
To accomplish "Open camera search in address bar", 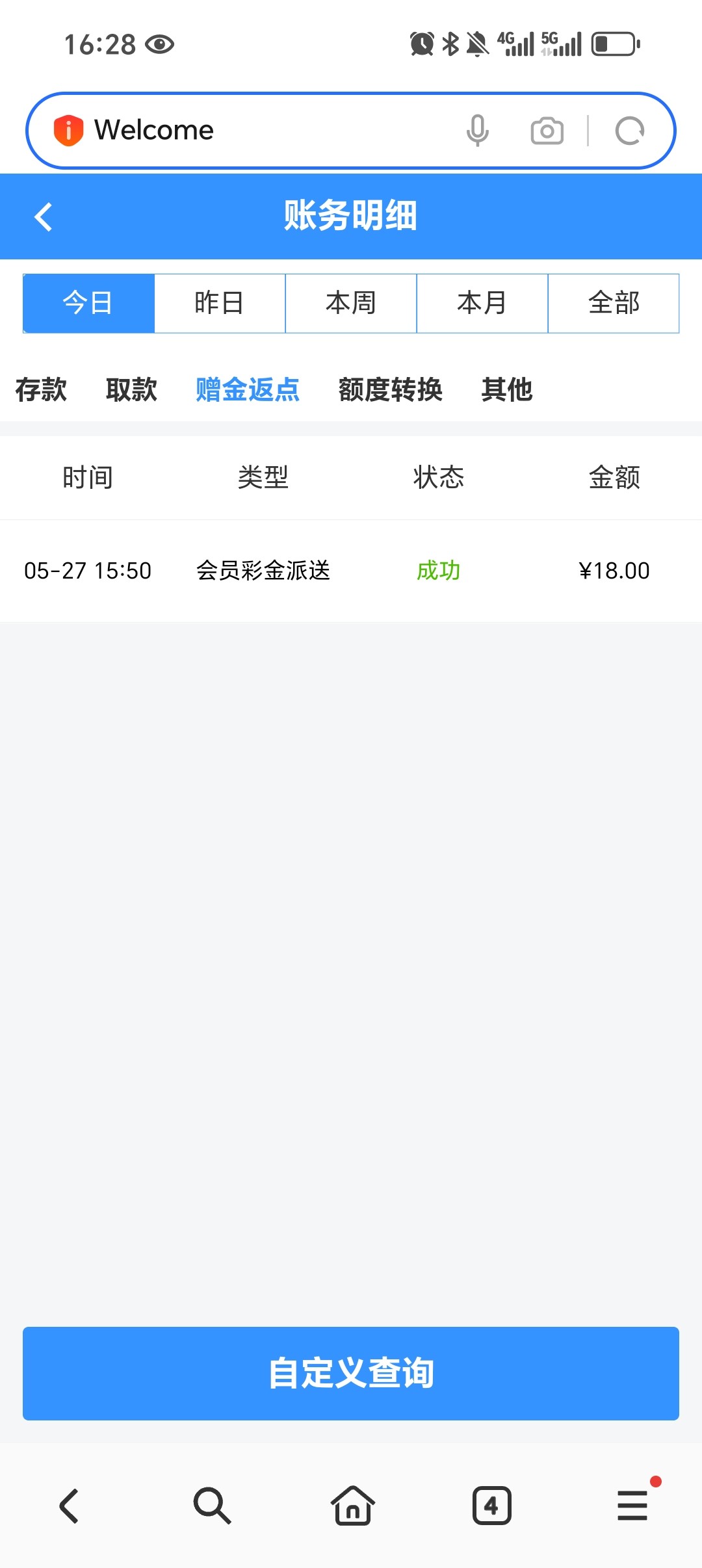I will coord(547,131).
